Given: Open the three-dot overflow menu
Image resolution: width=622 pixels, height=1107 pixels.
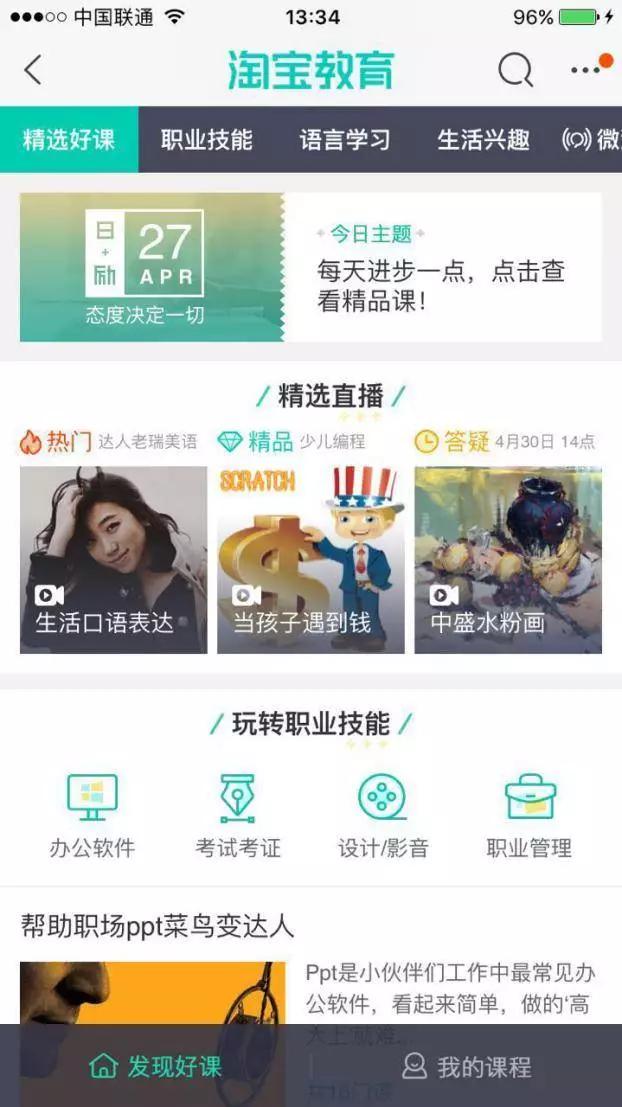Looking at the screenshot, I should [587, 69].
